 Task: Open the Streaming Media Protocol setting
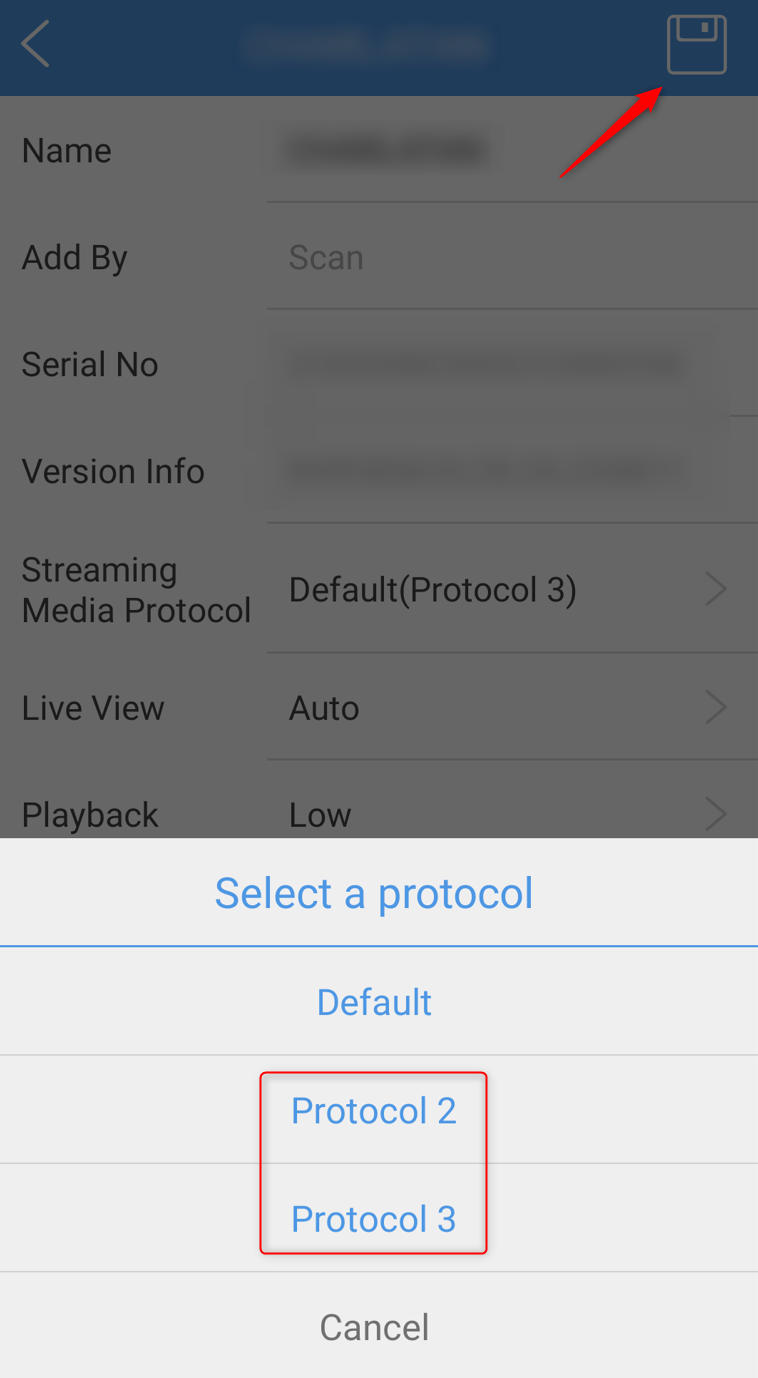coord(379,589)
